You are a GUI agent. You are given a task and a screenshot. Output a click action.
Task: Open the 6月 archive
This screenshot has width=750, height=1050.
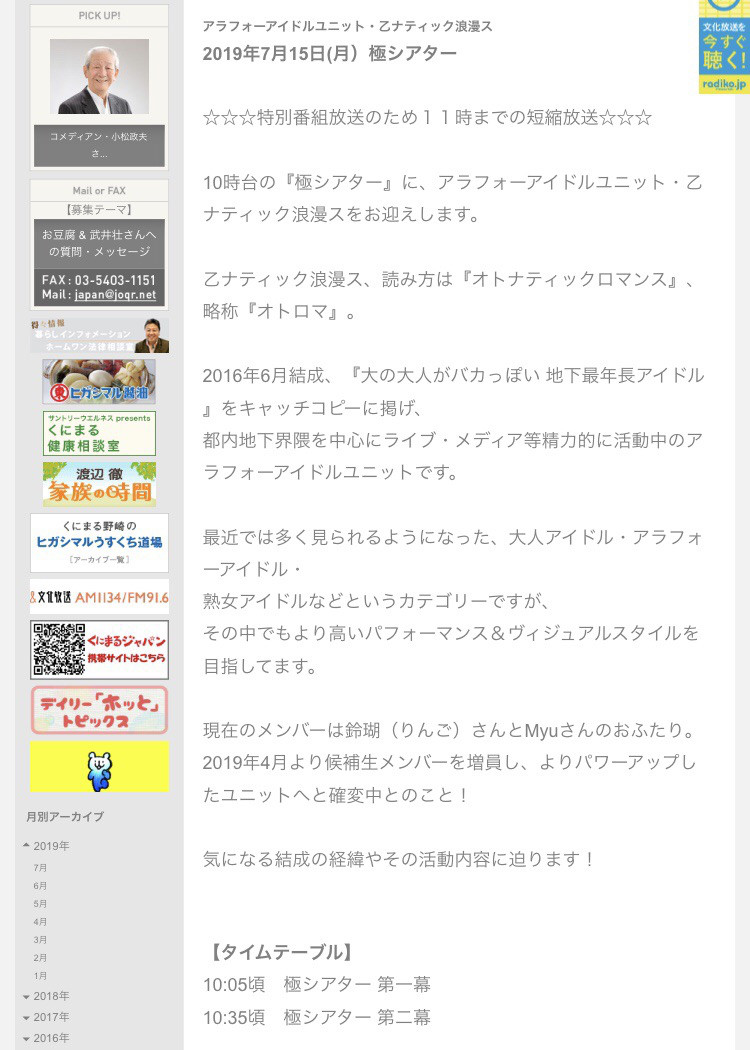40,886
